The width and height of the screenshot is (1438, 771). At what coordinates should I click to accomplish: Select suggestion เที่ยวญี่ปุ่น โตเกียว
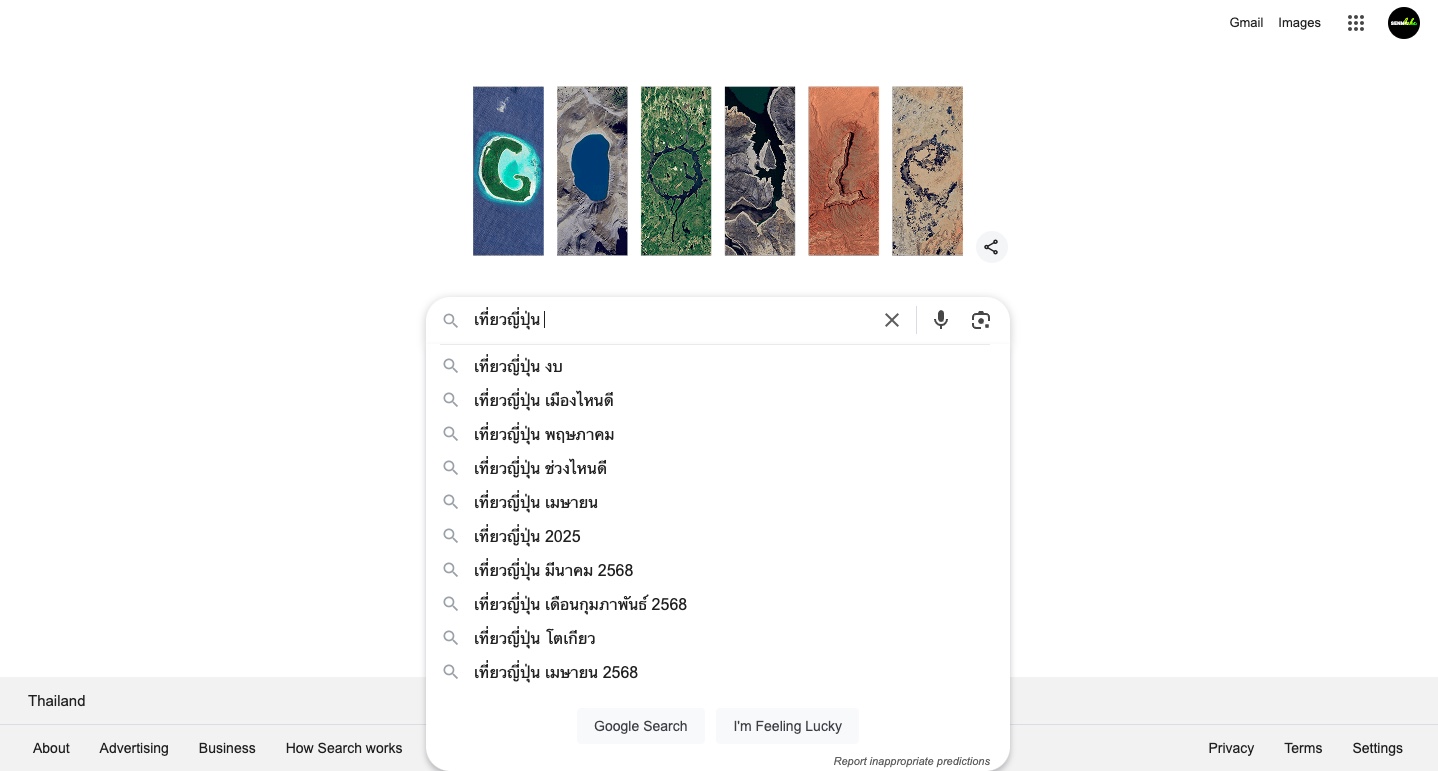(534, 639)
